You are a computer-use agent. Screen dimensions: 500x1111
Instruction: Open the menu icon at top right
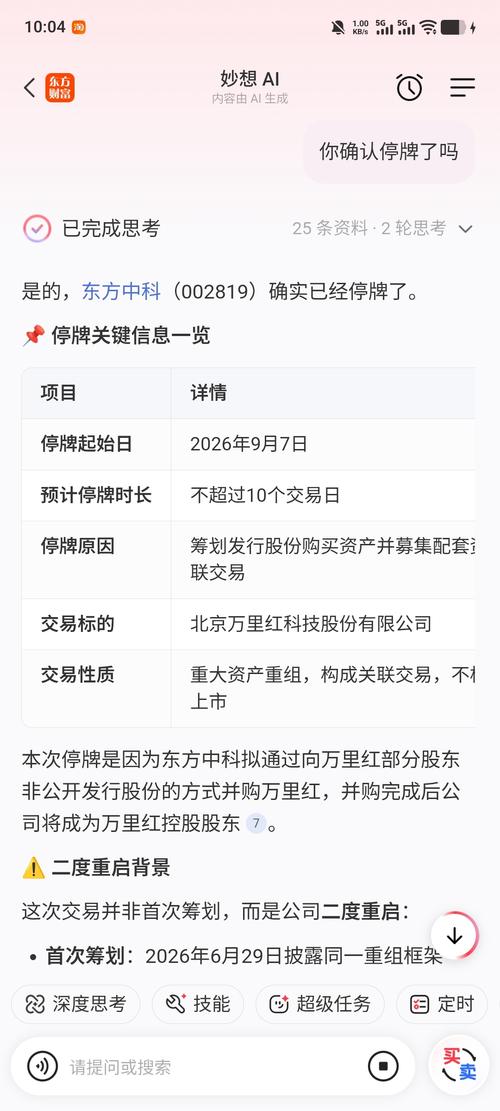pos(462,88)
